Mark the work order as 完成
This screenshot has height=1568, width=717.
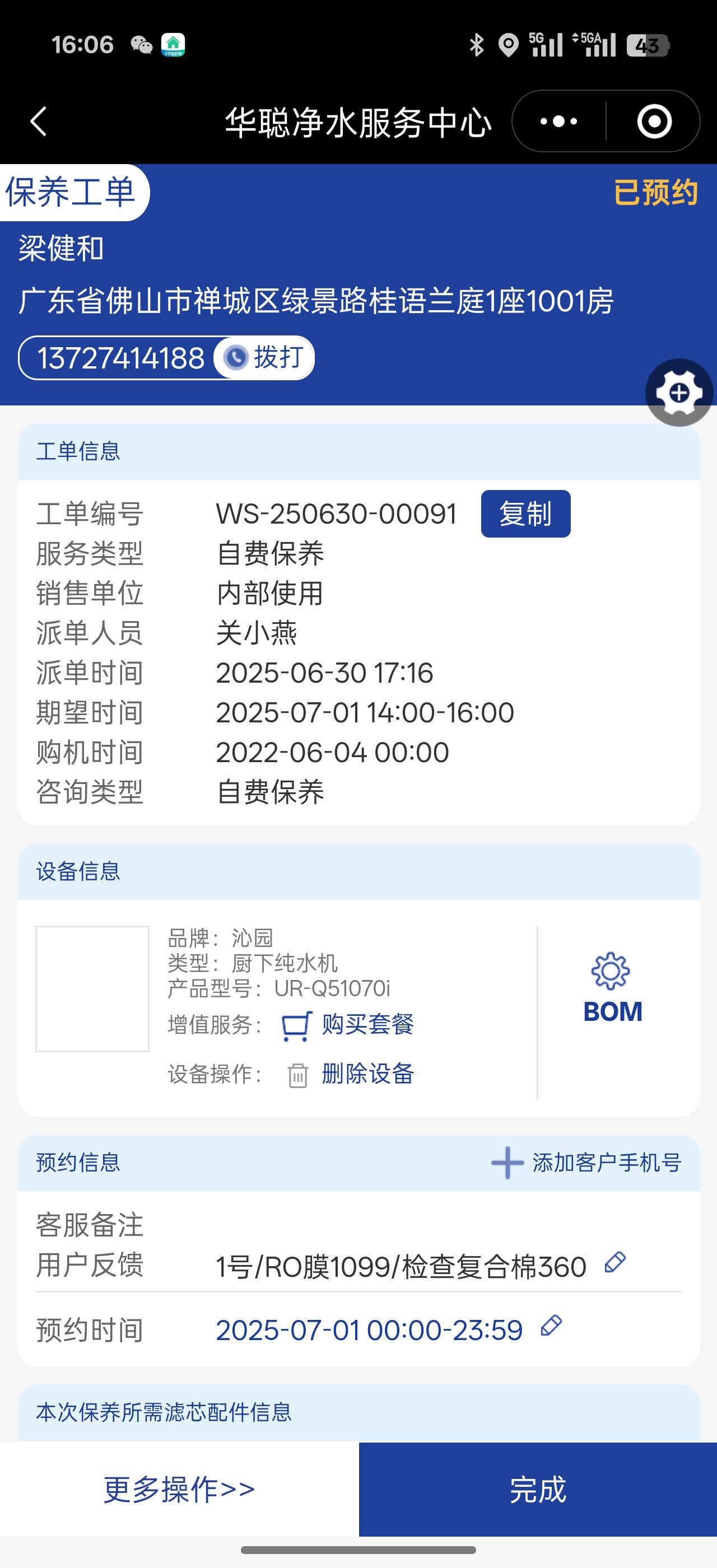click(x=537, y=1489)
